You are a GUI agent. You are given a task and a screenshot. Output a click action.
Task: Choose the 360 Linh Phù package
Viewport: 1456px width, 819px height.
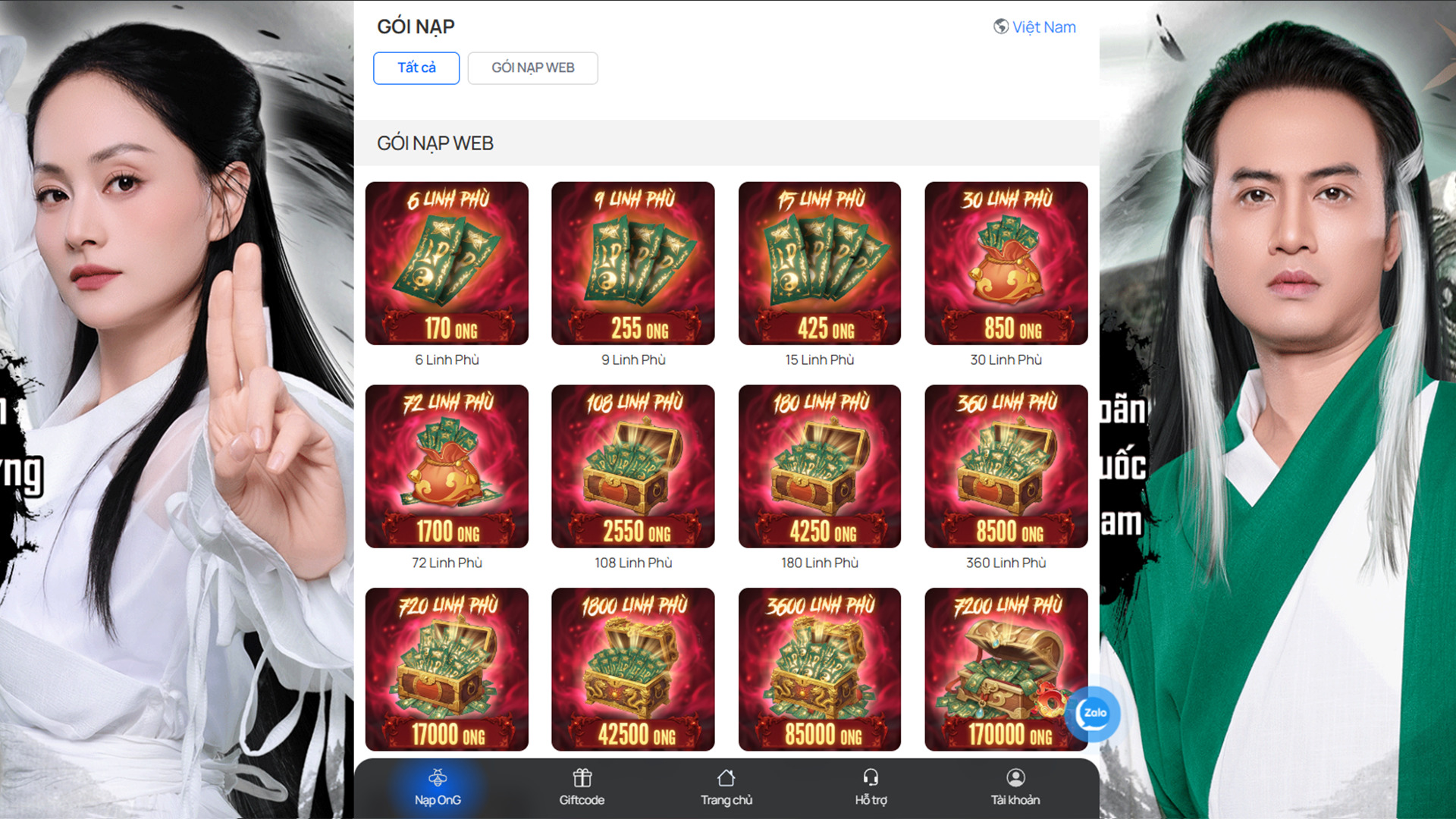(x=1006, y=466)
